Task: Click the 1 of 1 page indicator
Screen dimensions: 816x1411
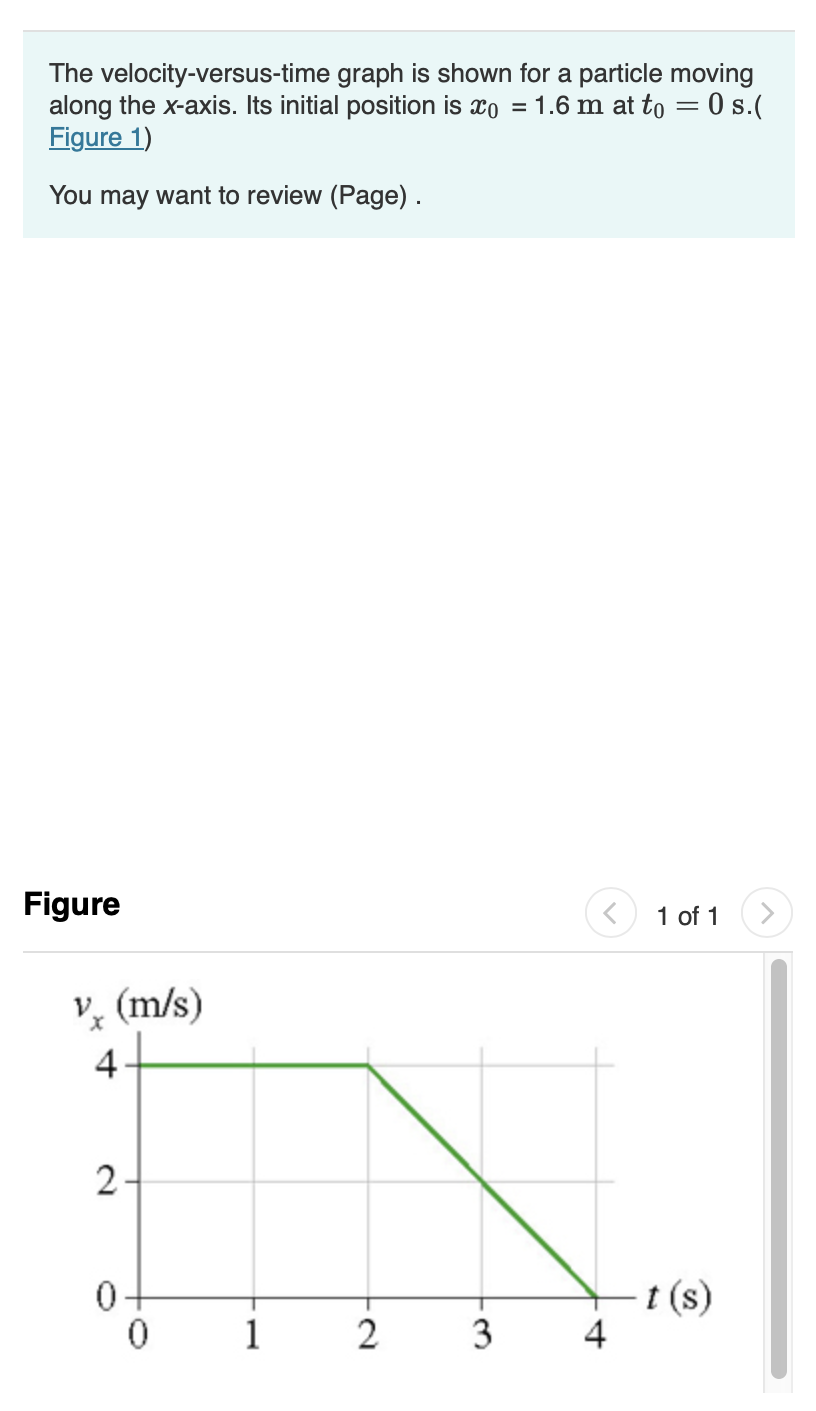Action: (688, 915)
